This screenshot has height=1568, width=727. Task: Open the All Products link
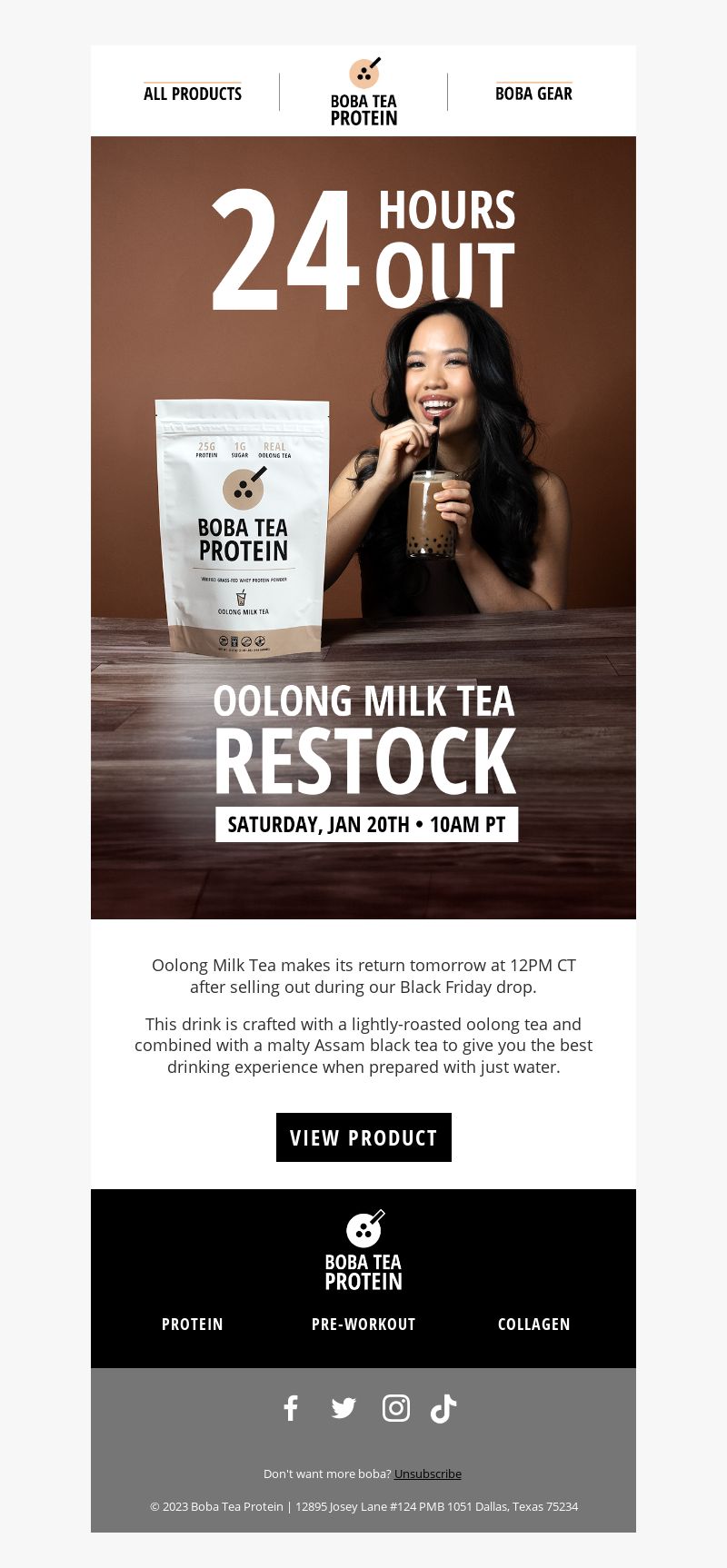[193, 94]
